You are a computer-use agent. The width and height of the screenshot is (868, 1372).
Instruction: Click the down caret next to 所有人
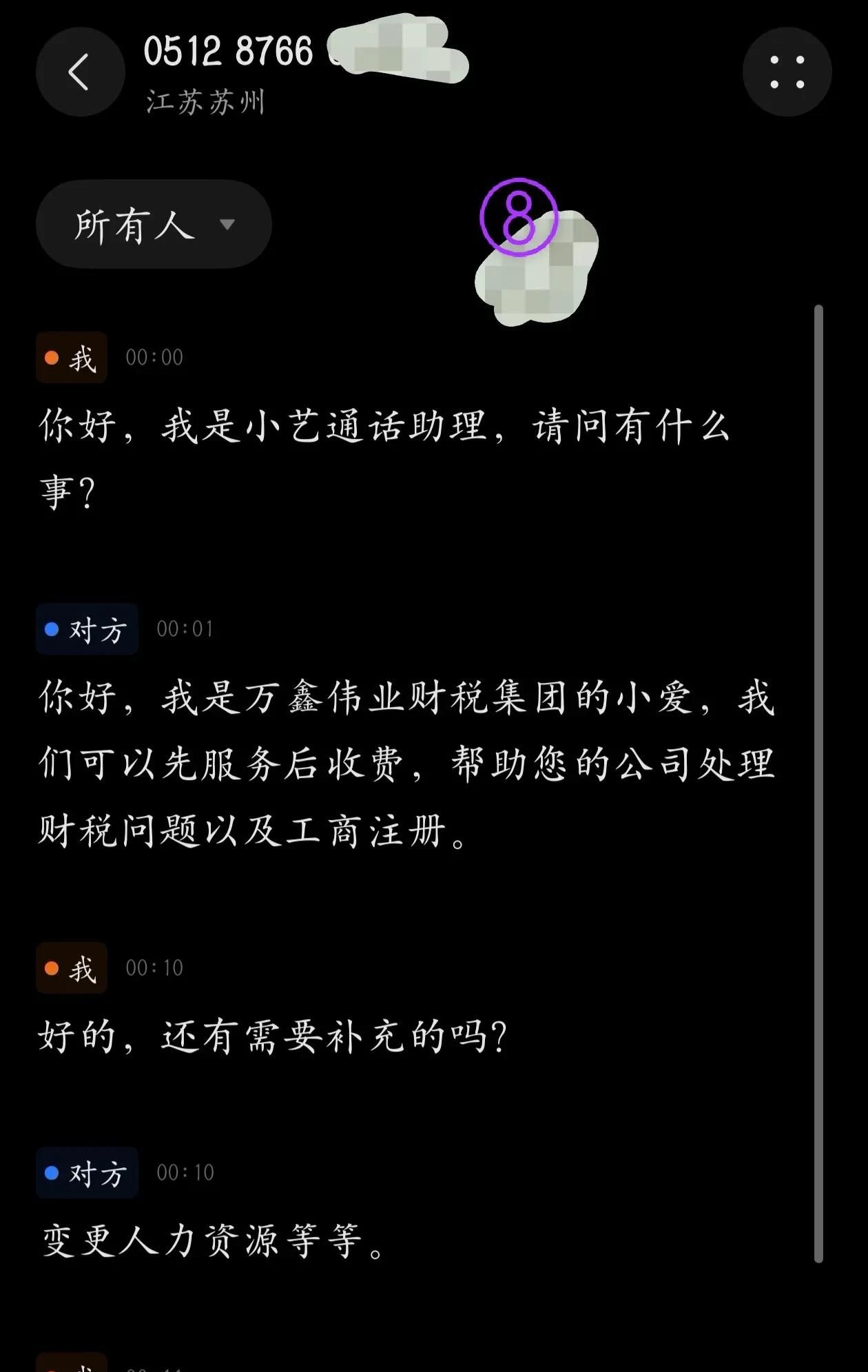pos(227,224)
